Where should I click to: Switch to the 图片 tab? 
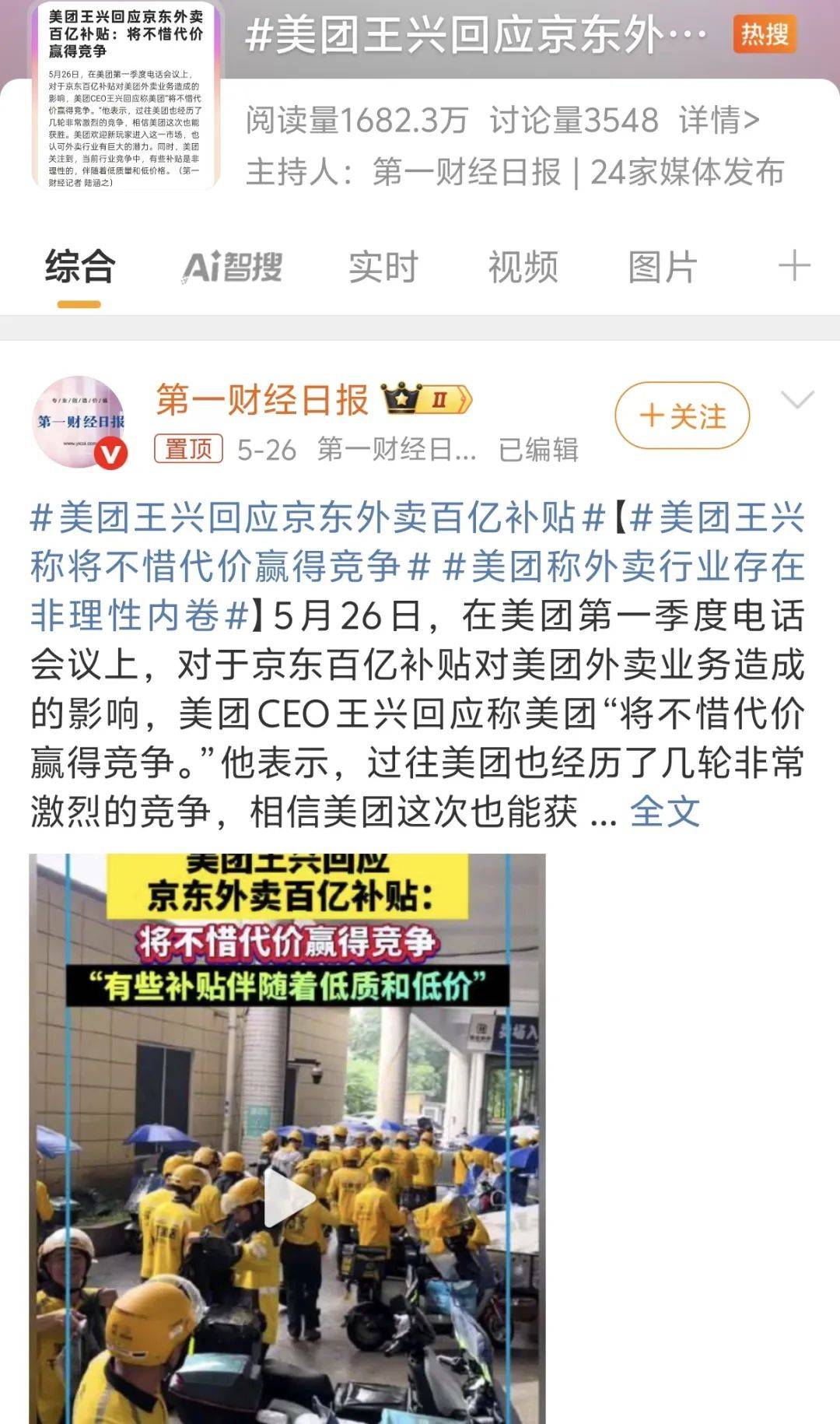[662, 268]
